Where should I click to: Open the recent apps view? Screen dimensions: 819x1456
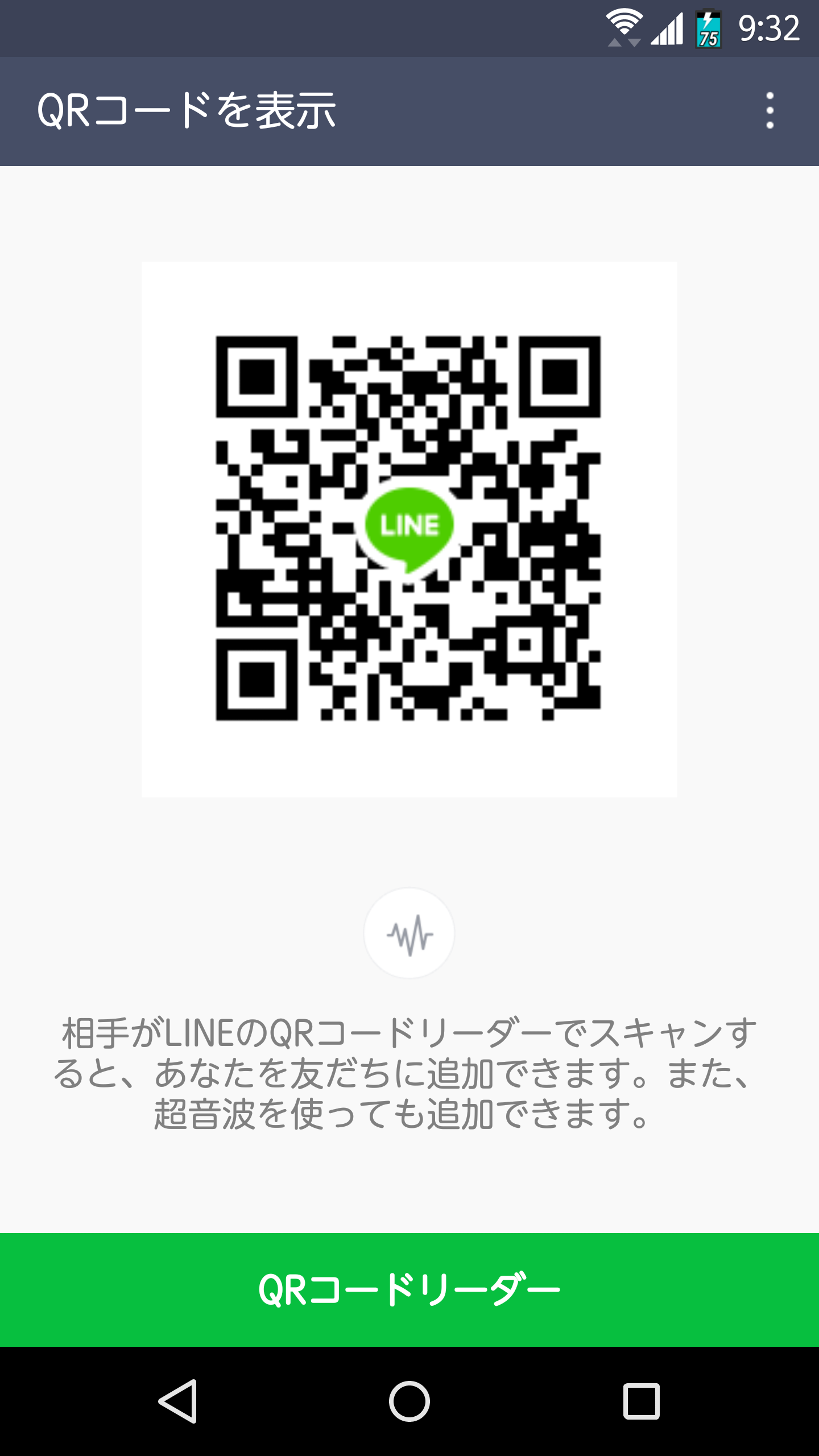tap(641, 1401)
